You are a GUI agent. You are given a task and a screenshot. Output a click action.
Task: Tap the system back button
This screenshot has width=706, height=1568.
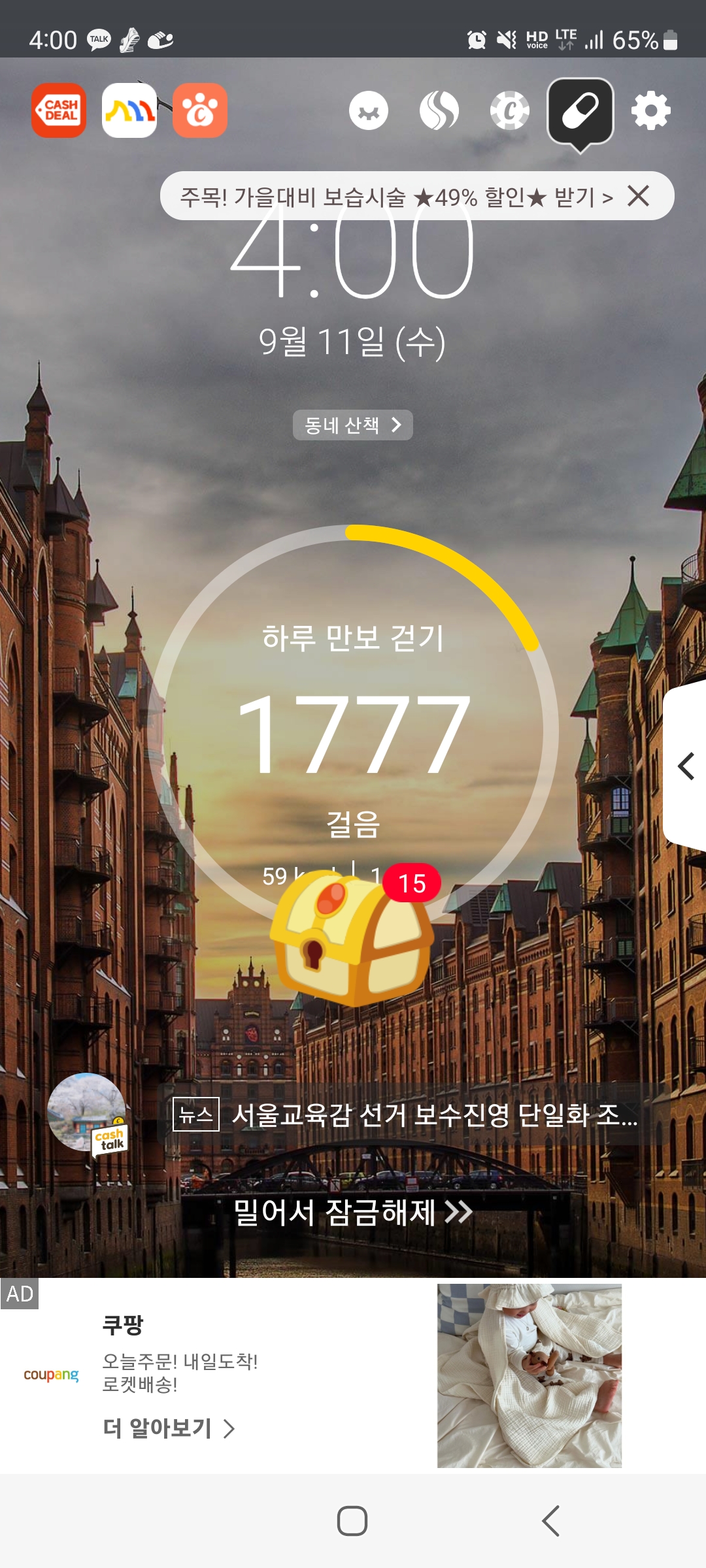click(550, 1521)
